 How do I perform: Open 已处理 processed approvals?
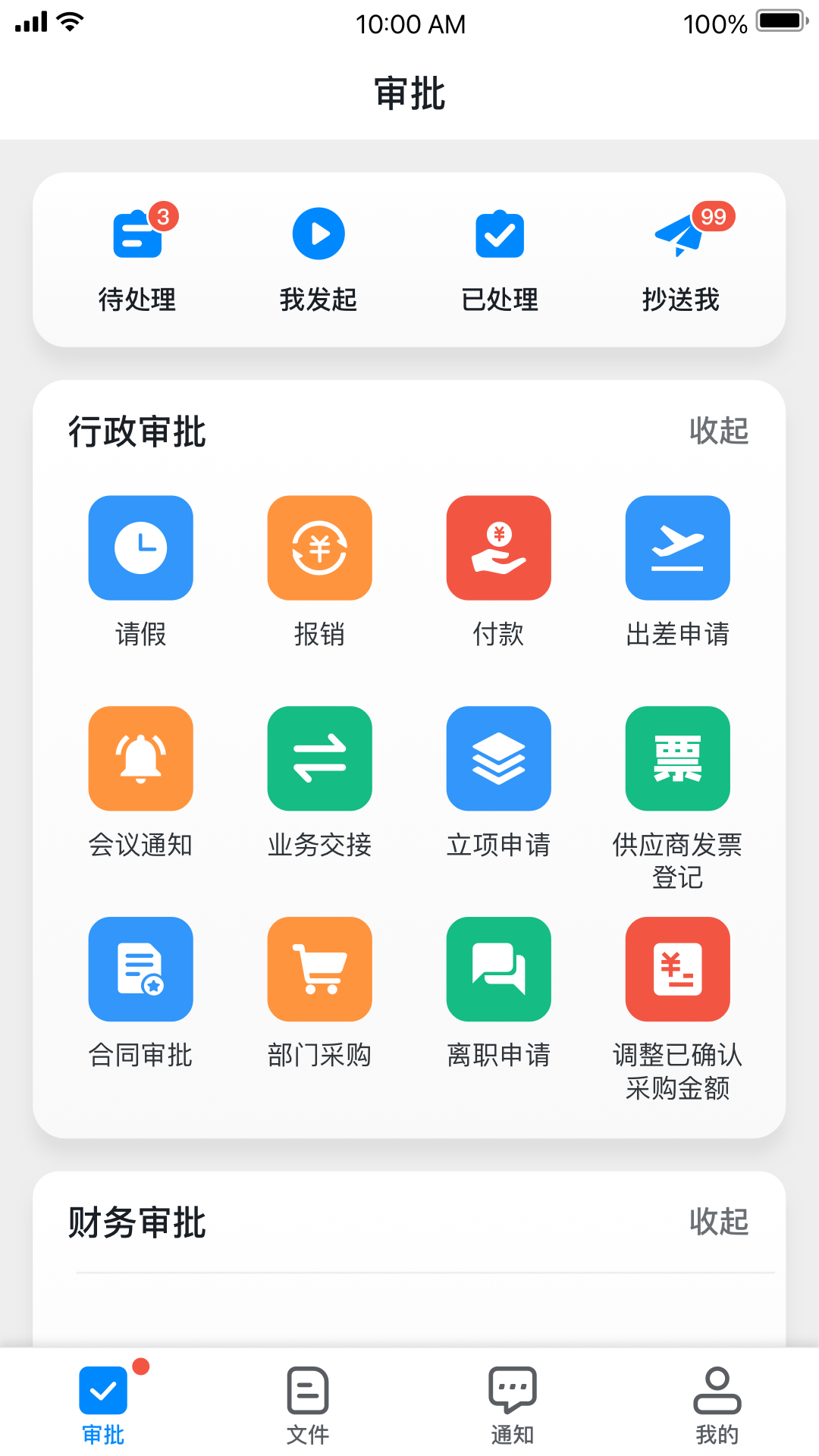click(x=500, y=259)
